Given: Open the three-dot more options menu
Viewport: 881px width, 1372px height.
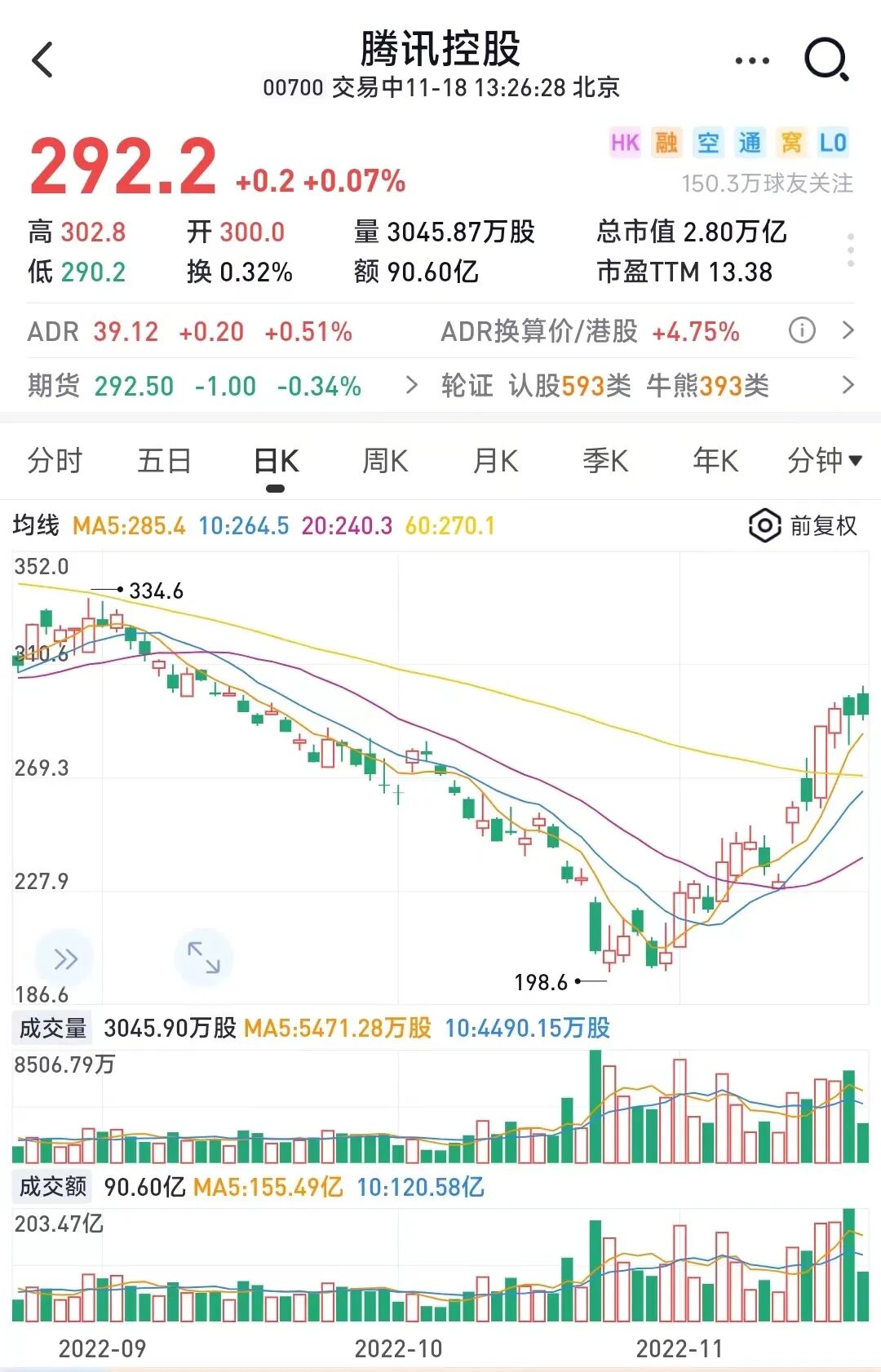Looking at the screenshot, I should click(x=751, y=60).
